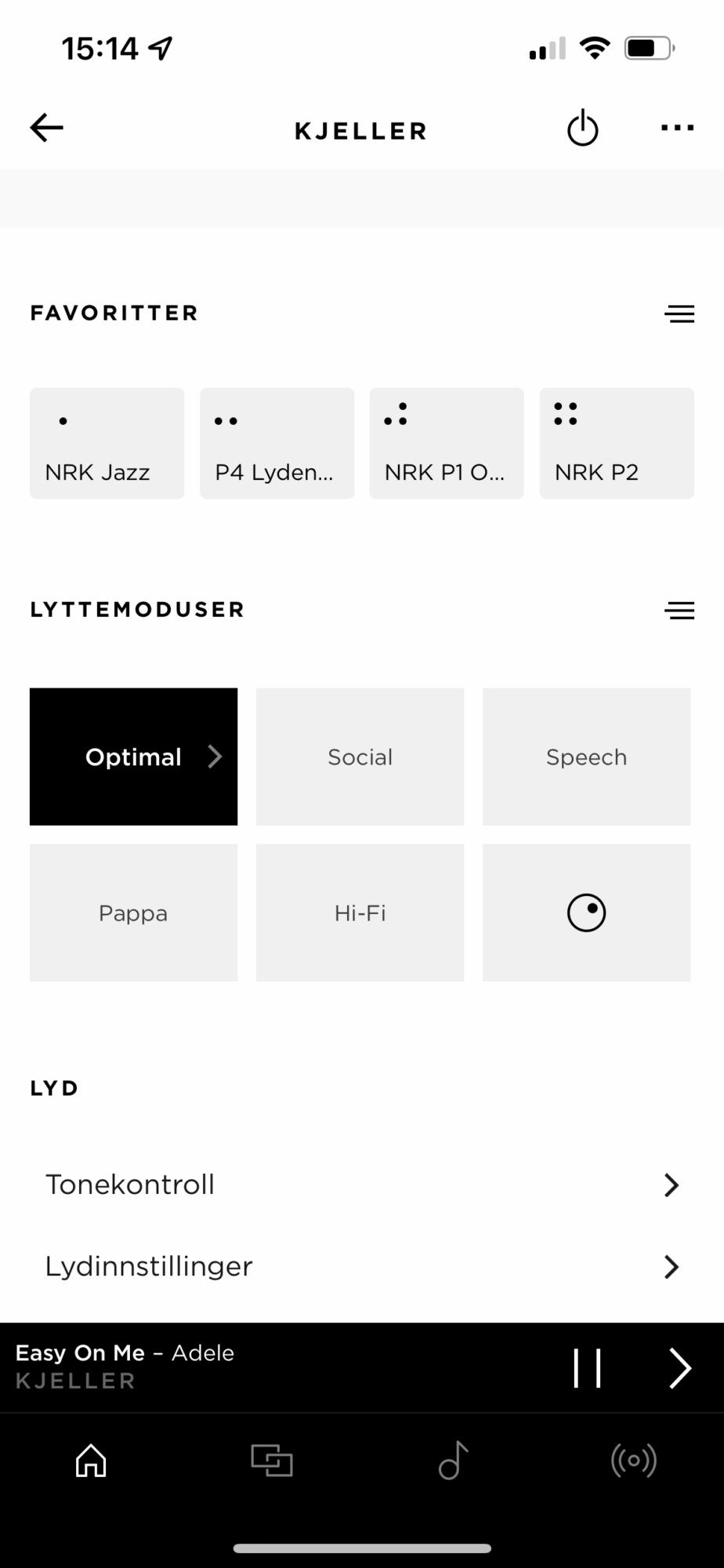Activate the Pappa listening mode
724x1568 pixels.
click(133, 913)
